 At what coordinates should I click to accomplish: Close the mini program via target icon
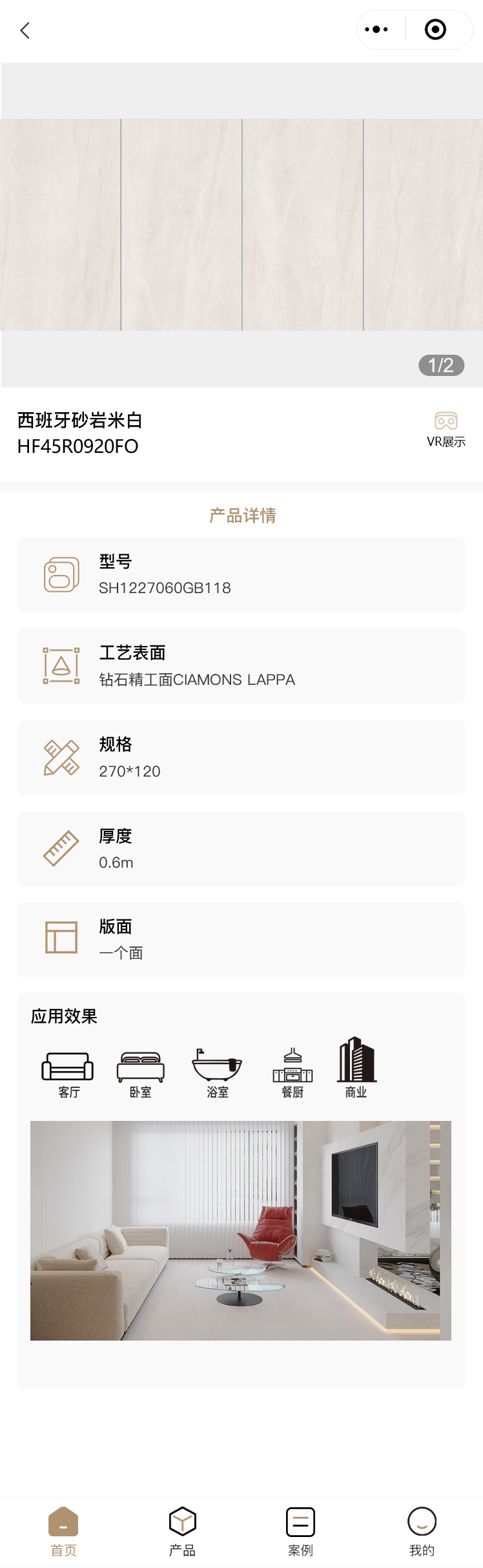point(435,30)
